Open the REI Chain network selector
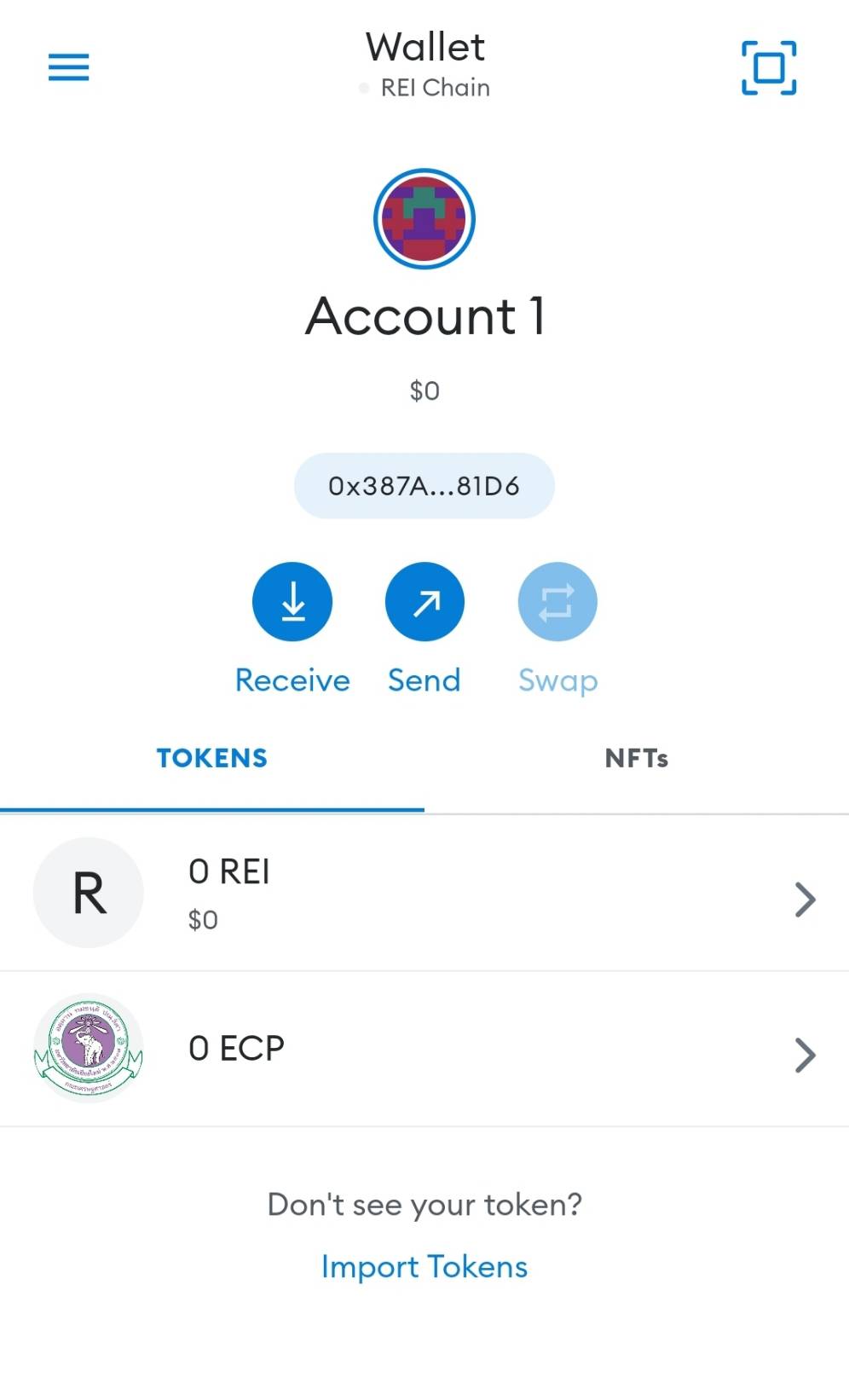Image resolution: width=849 pixels, height=1400 pixels. [x=425, y=87]
